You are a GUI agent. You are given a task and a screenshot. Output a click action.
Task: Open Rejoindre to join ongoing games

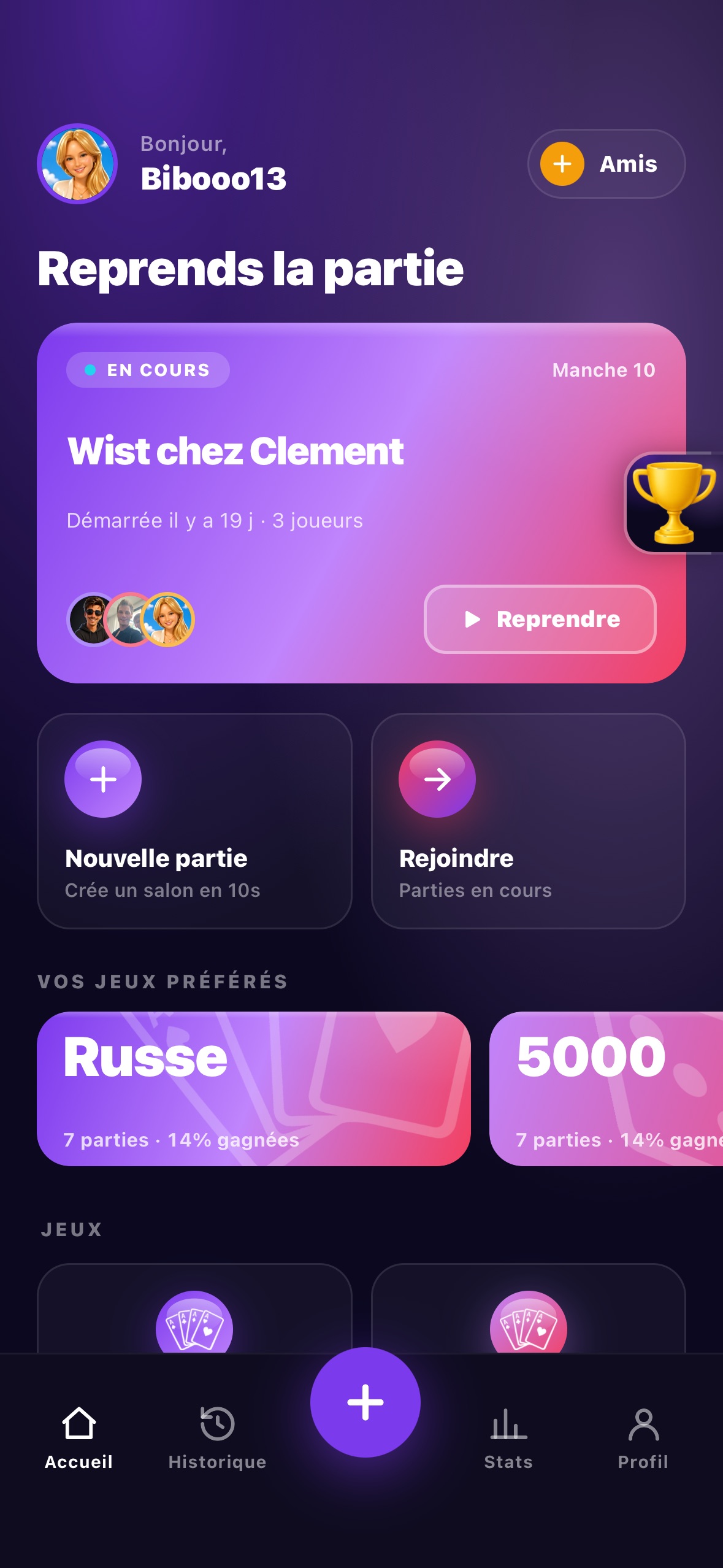pos(529,821)
